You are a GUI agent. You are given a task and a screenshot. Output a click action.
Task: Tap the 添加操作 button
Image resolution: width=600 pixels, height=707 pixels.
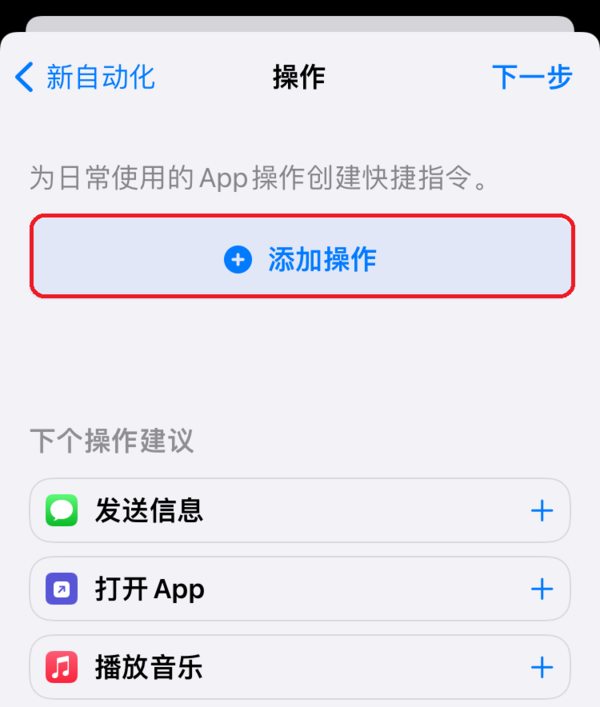tap(301, 260)
